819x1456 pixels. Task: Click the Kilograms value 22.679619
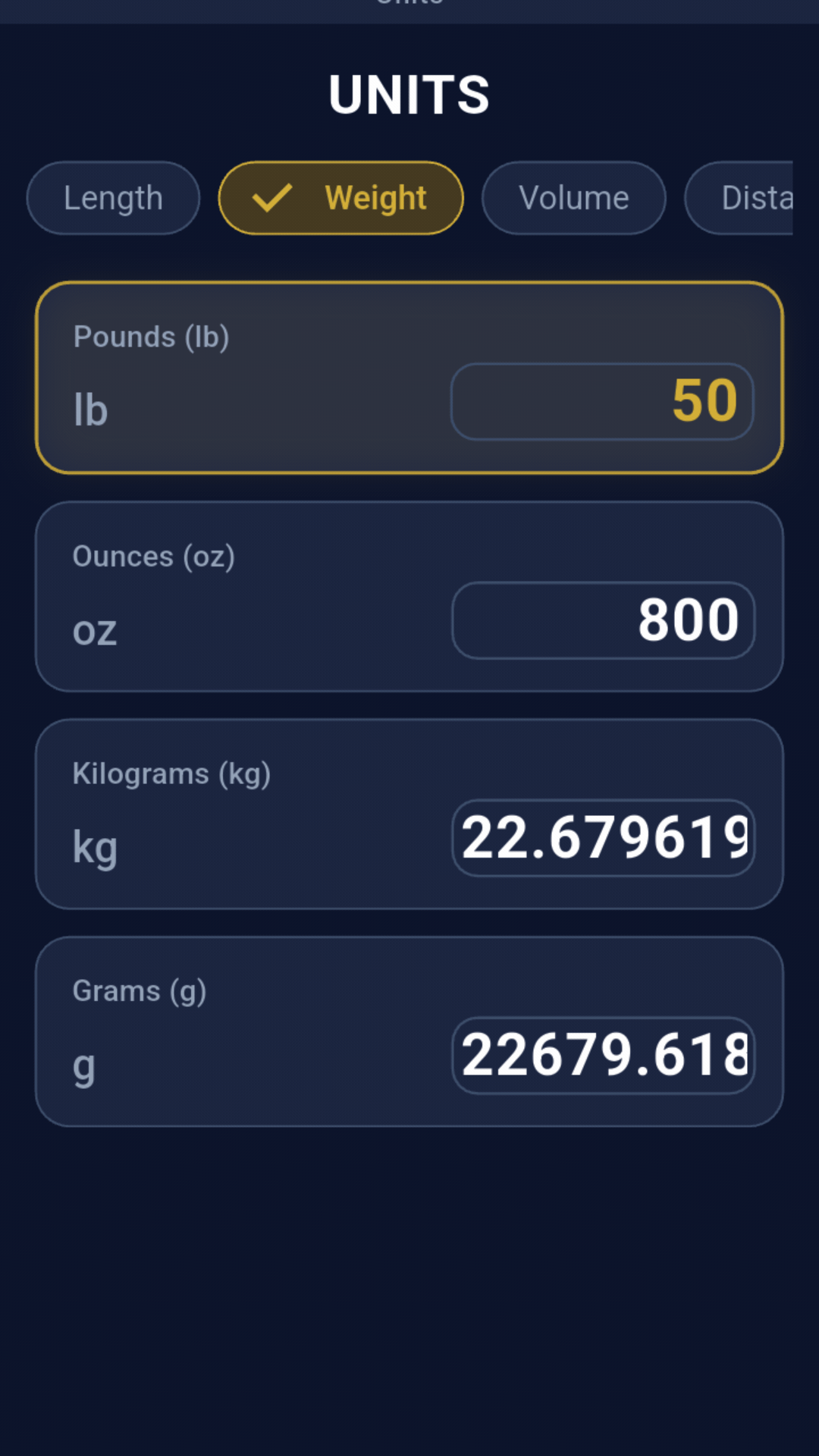tap(603, 836)
